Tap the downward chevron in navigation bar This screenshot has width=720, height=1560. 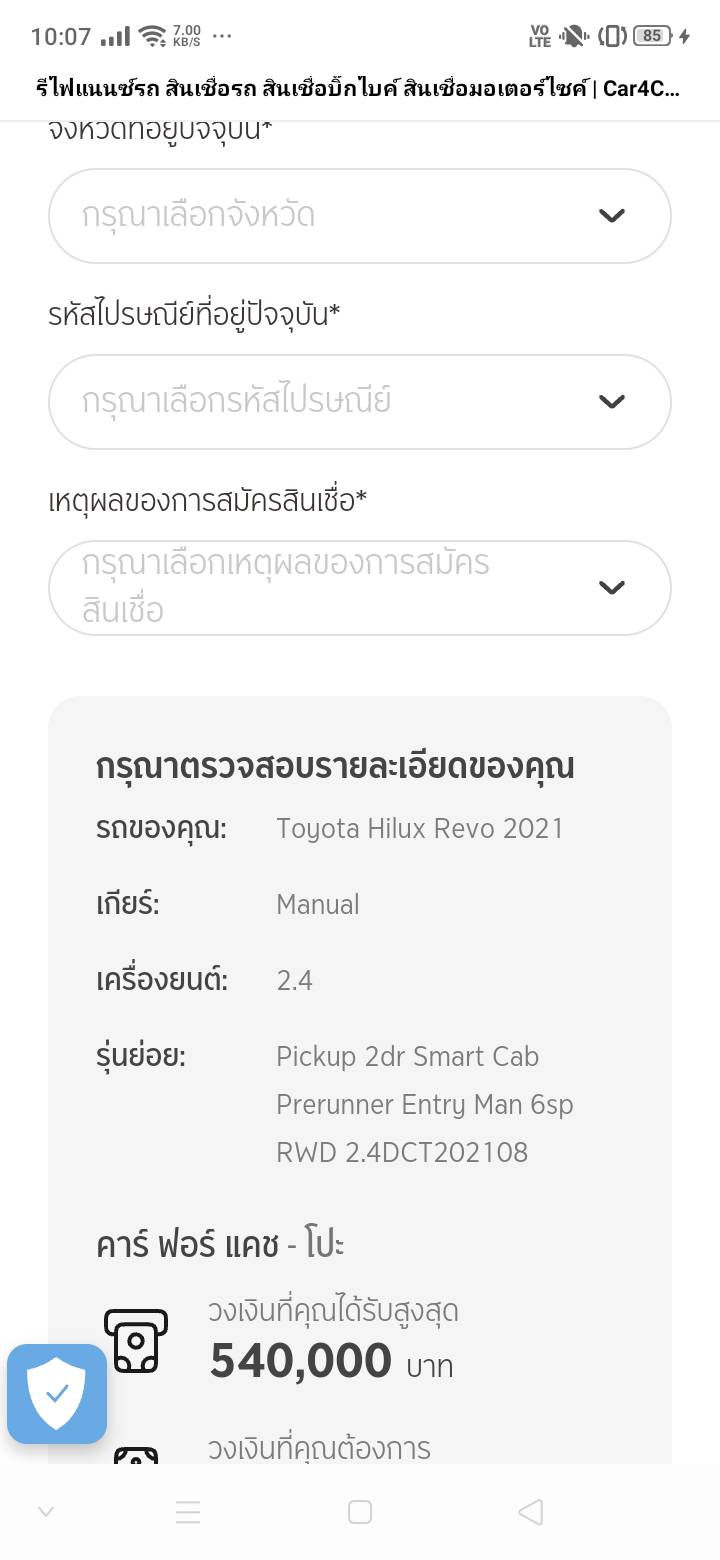(45, 1512)
